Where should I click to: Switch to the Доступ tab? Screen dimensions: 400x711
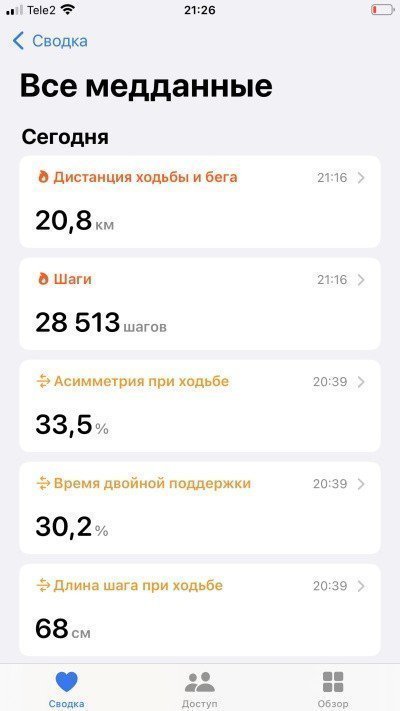point(200,689)
